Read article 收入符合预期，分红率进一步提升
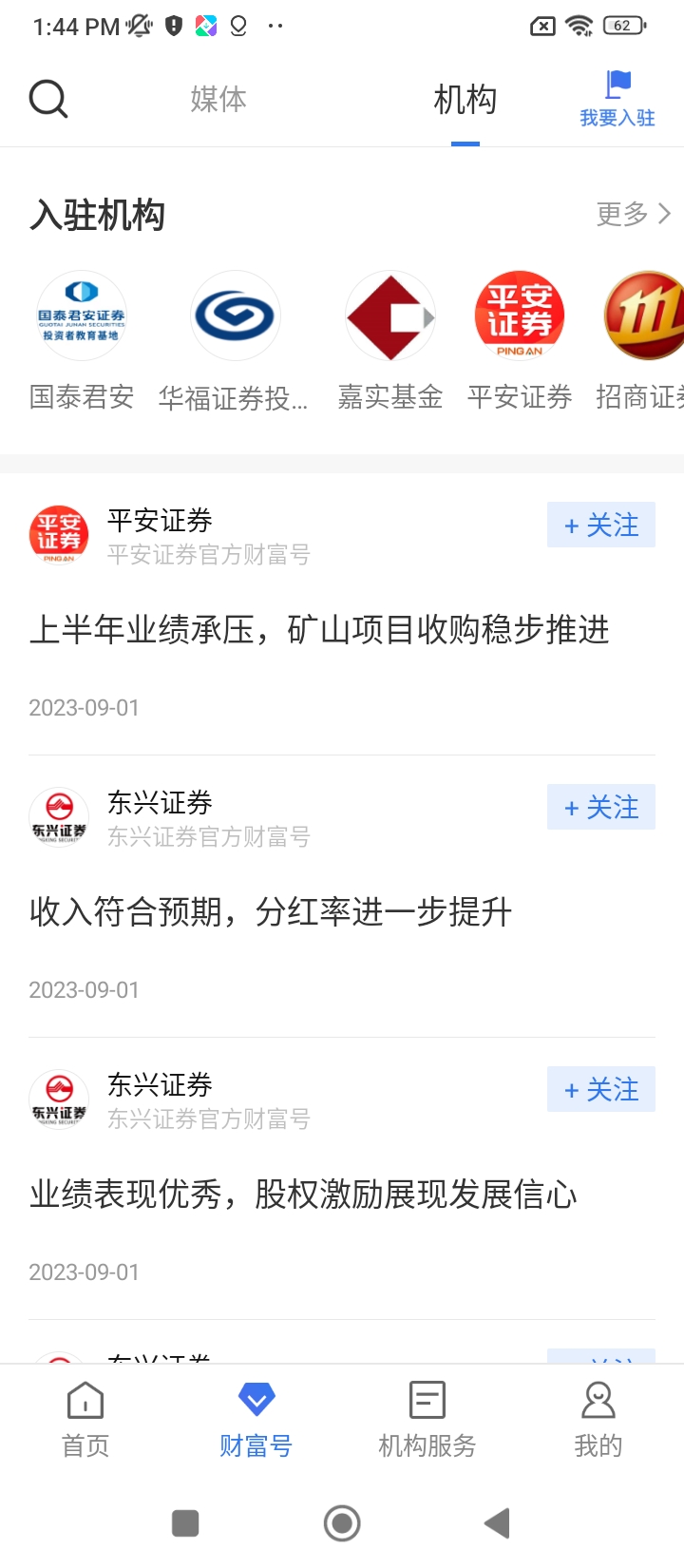The width and height of the screenshot is (684, 1568). (x=272, y=912)
